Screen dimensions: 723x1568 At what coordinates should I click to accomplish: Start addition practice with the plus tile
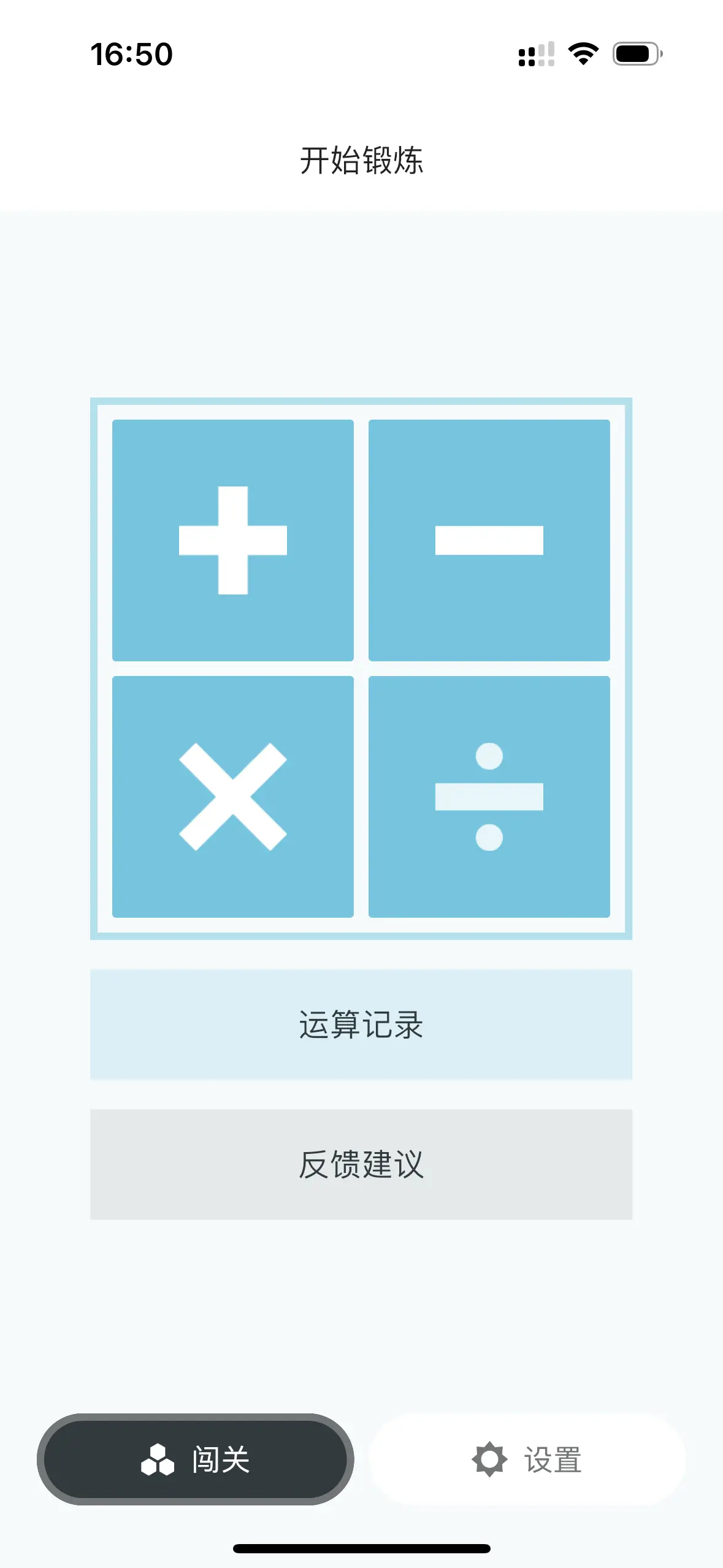pyautogui.click(x=233, y=540)
